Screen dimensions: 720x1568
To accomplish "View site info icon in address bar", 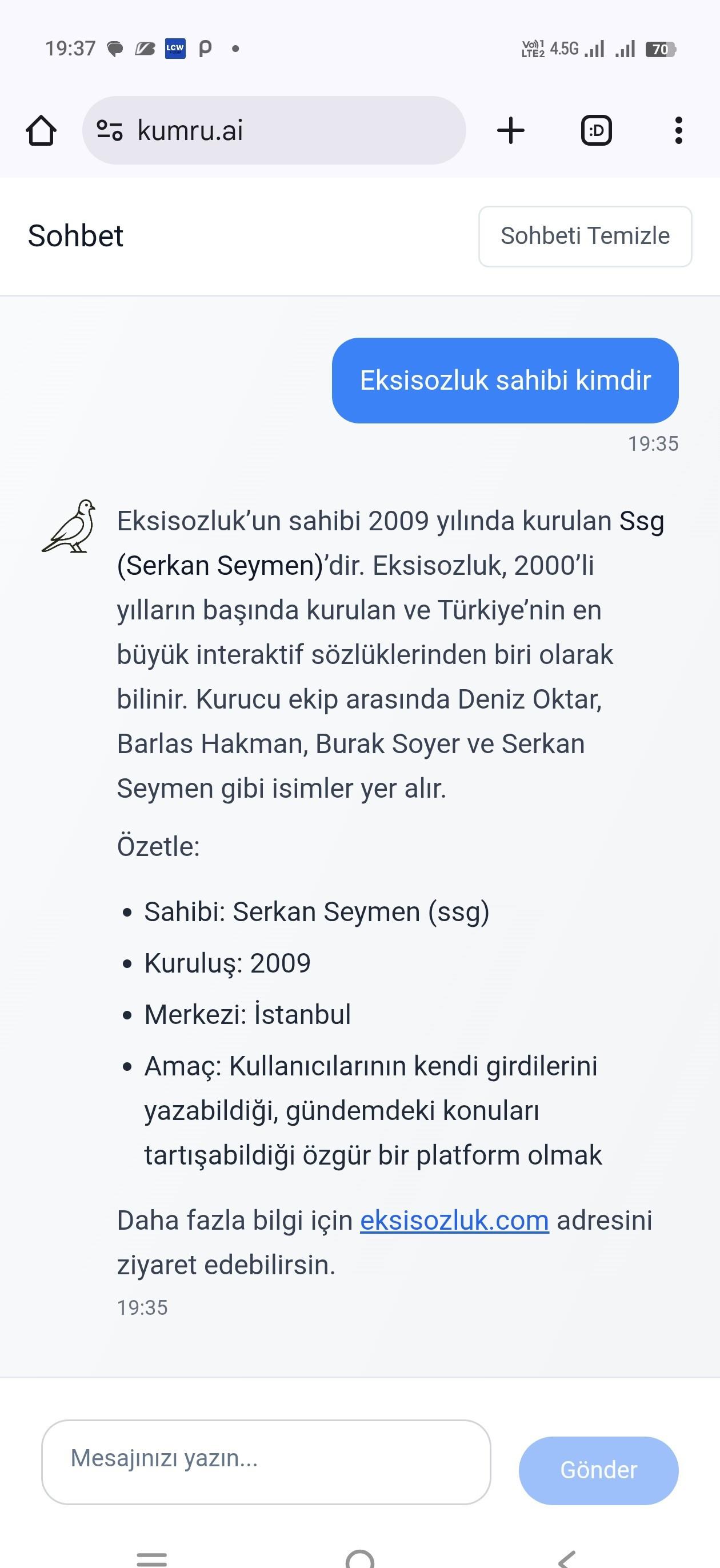I will [110, 130].
